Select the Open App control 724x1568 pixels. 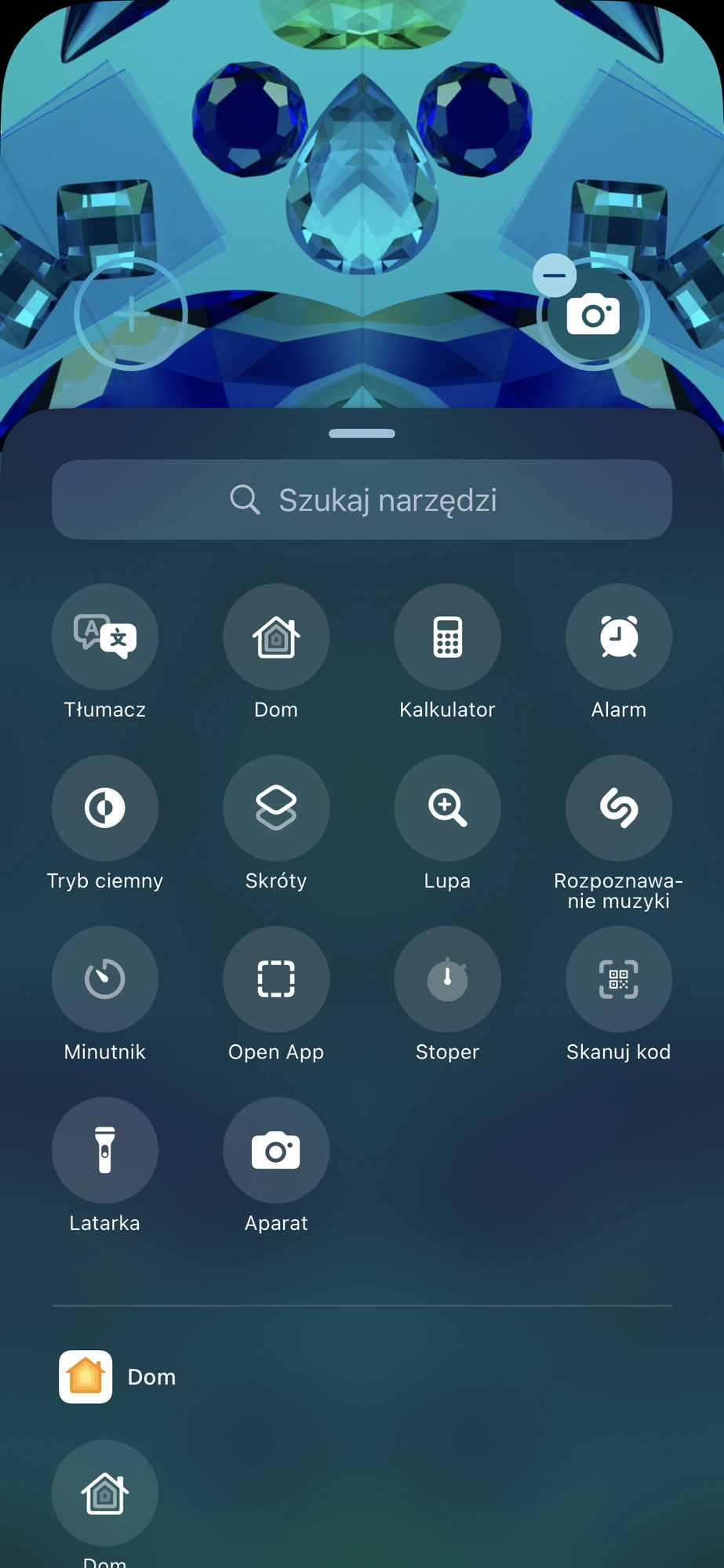[x=276, y=978]
